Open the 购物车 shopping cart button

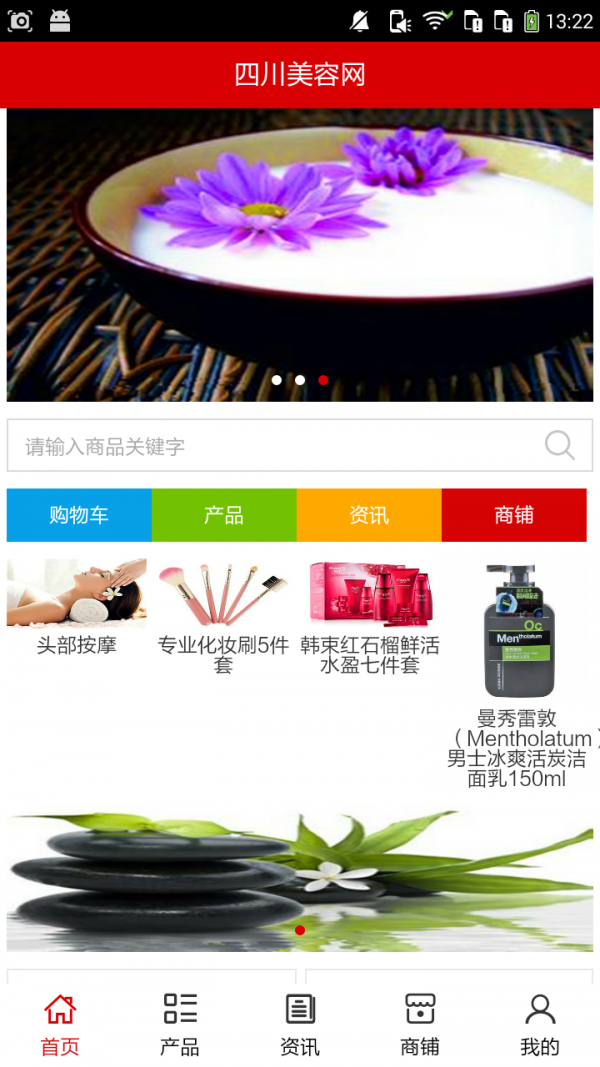[79, 515]
